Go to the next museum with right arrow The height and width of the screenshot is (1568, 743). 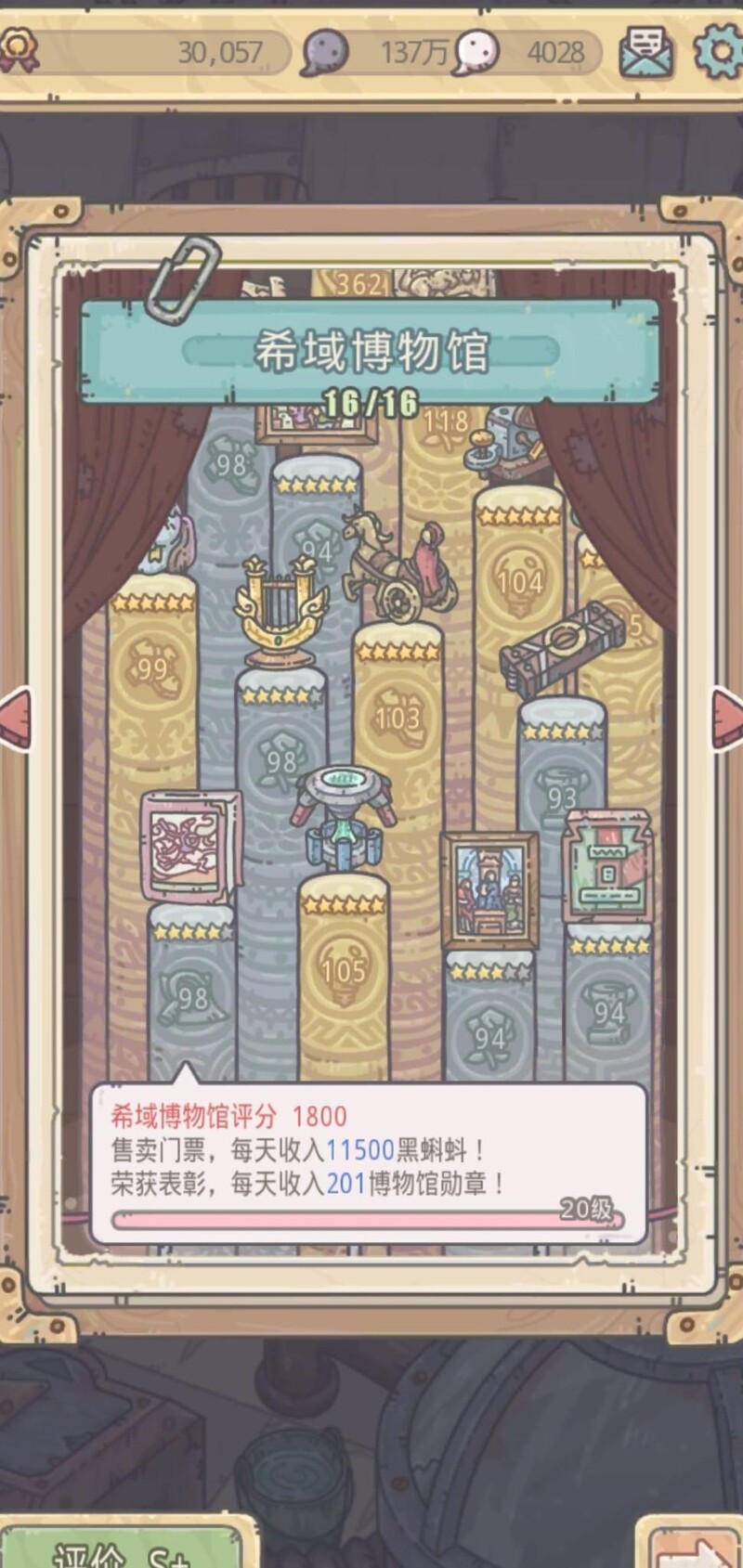[727, 718]
